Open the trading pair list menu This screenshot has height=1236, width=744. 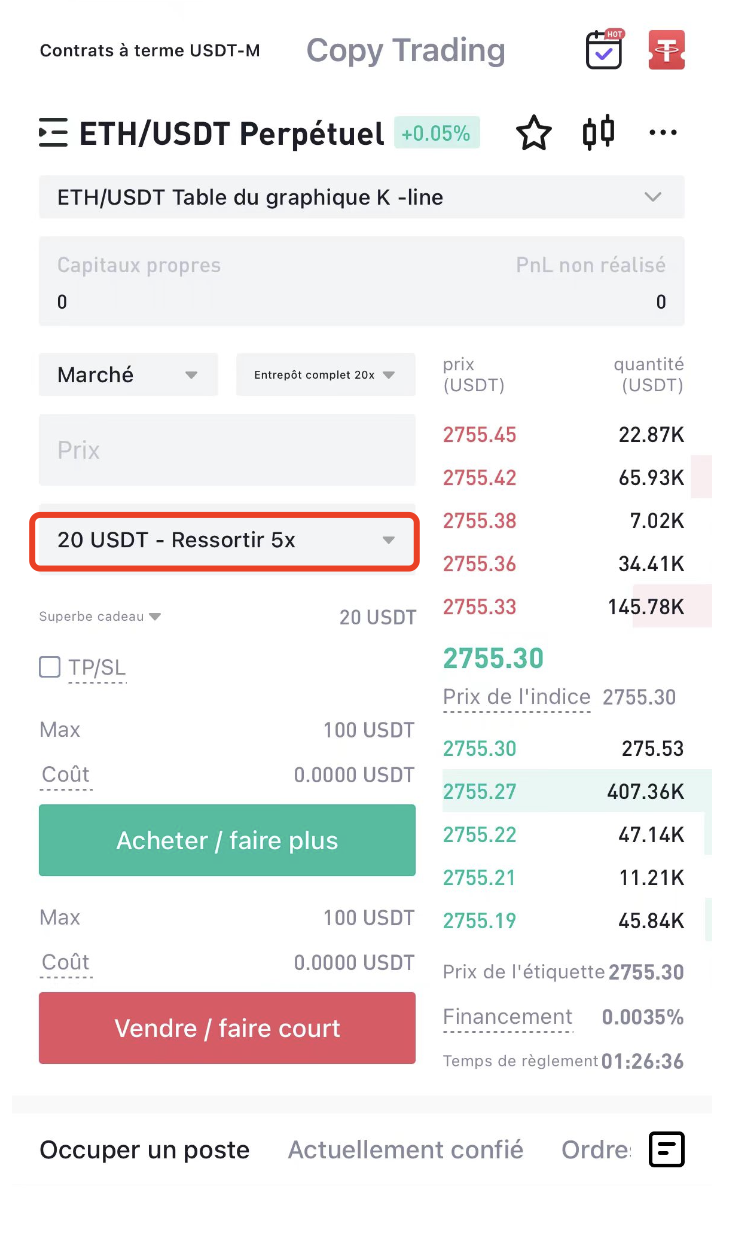click(53, 133)
